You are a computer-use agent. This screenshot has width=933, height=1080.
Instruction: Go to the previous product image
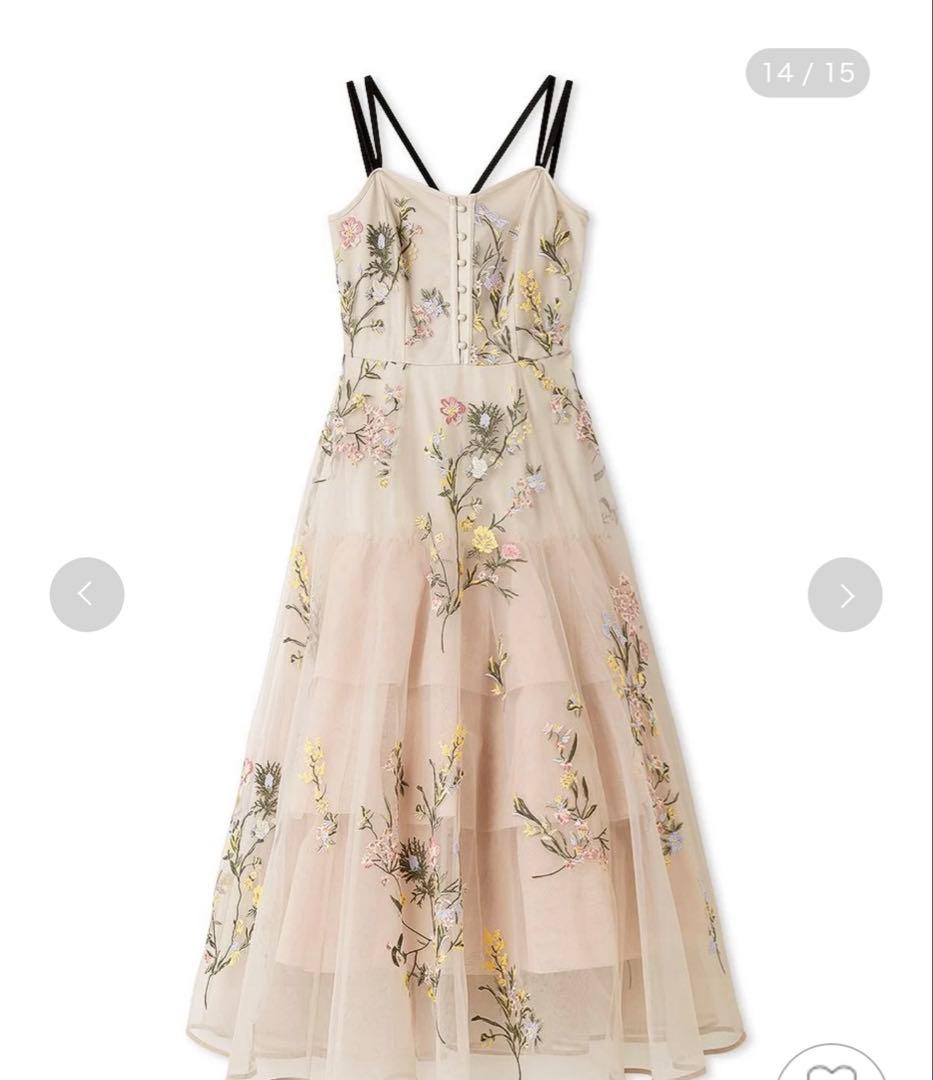pyautogui.click(x=87, y=595)
